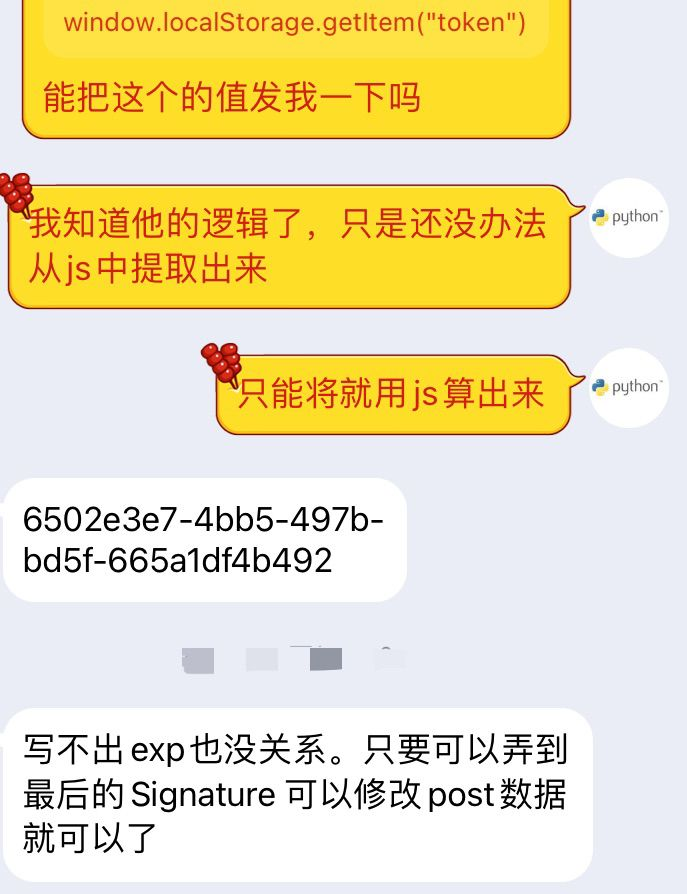Open Python avatar beside the '只能将就用js算出来' message

tap(628, 387)
